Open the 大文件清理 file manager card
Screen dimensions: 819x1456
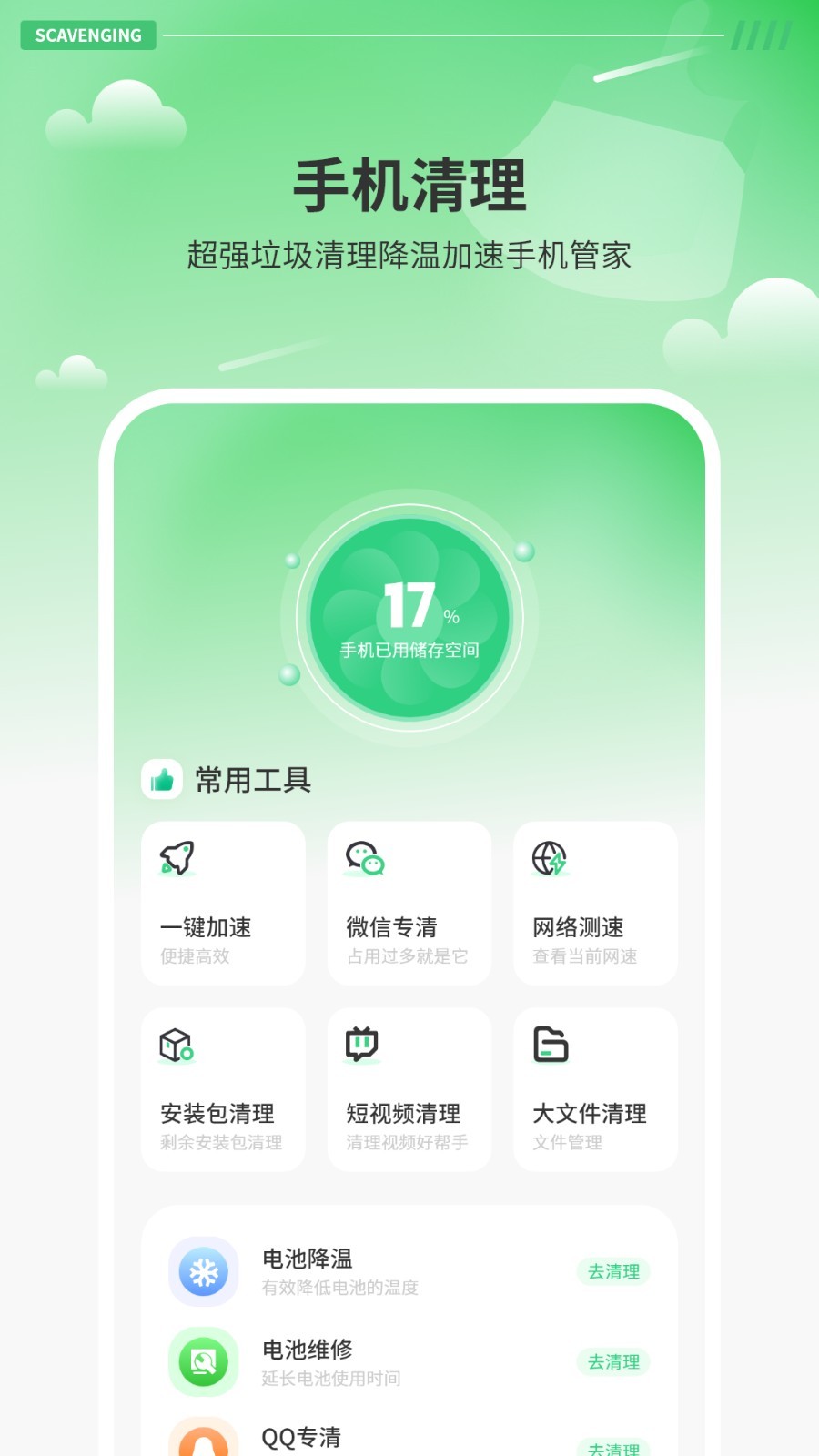pos(595,1088)
